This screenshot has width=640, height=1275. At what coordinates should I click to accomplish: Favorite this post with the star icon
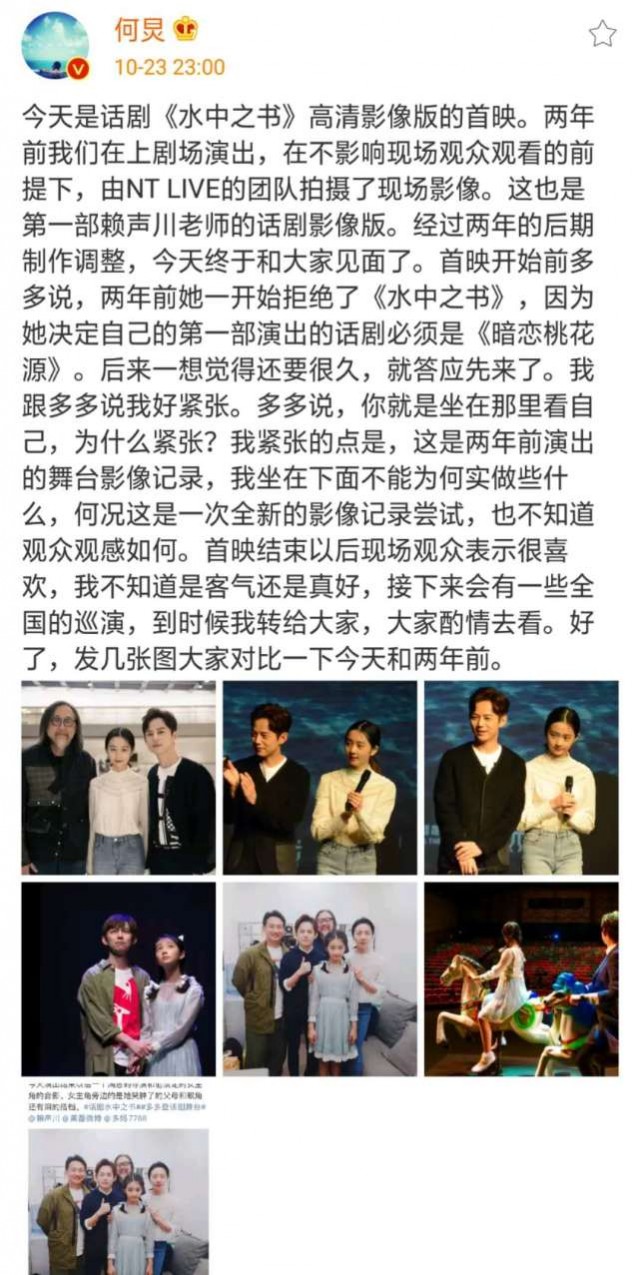point(602,34)
